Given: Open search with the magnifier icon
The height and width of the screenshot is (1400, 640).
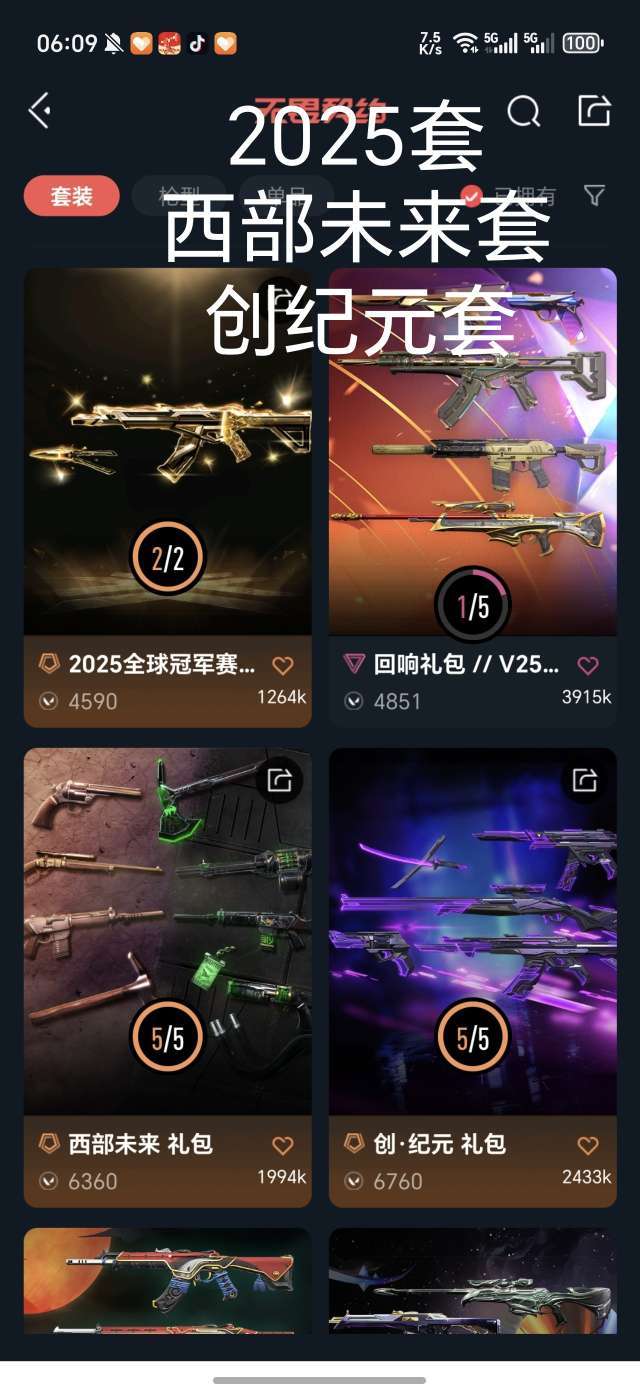Looking at the screenshot, I should click(523, 111).
